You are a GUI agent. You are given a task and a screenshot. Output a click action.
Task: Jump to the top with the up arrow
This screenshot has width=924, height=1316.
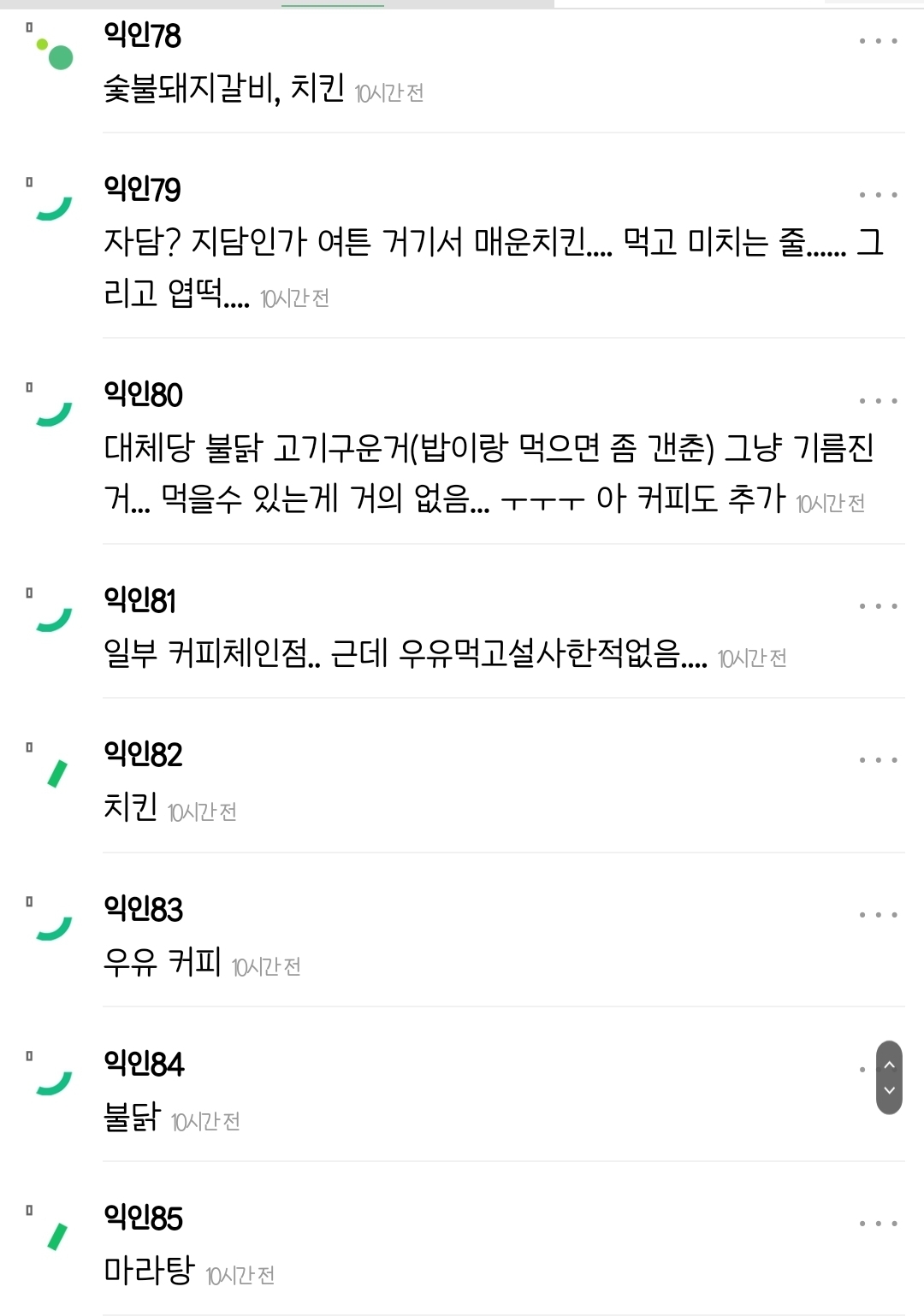point(889,1065)
